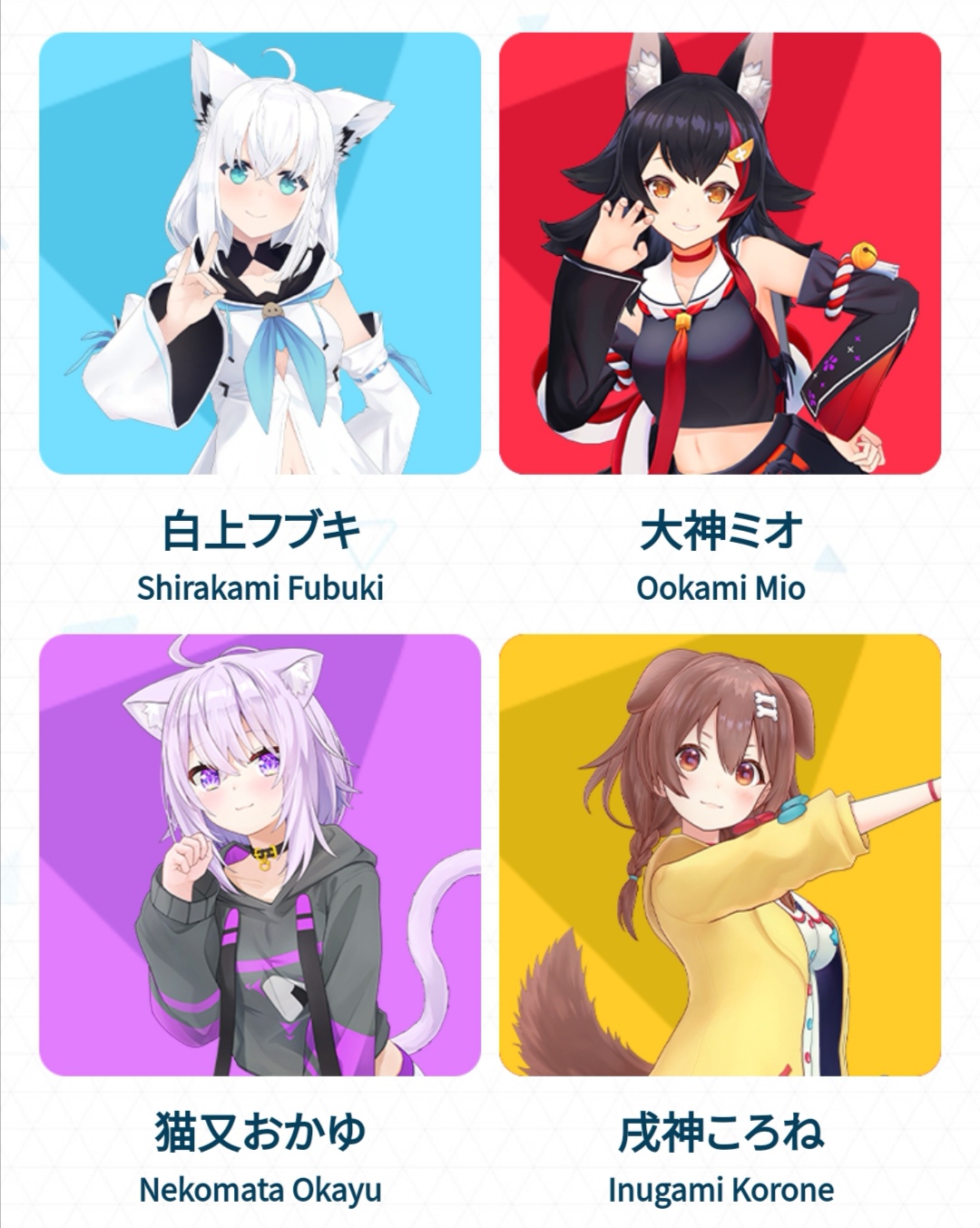View Nekomata Okayu's profile card
The image size is (980, 1228).
(260, 855)
